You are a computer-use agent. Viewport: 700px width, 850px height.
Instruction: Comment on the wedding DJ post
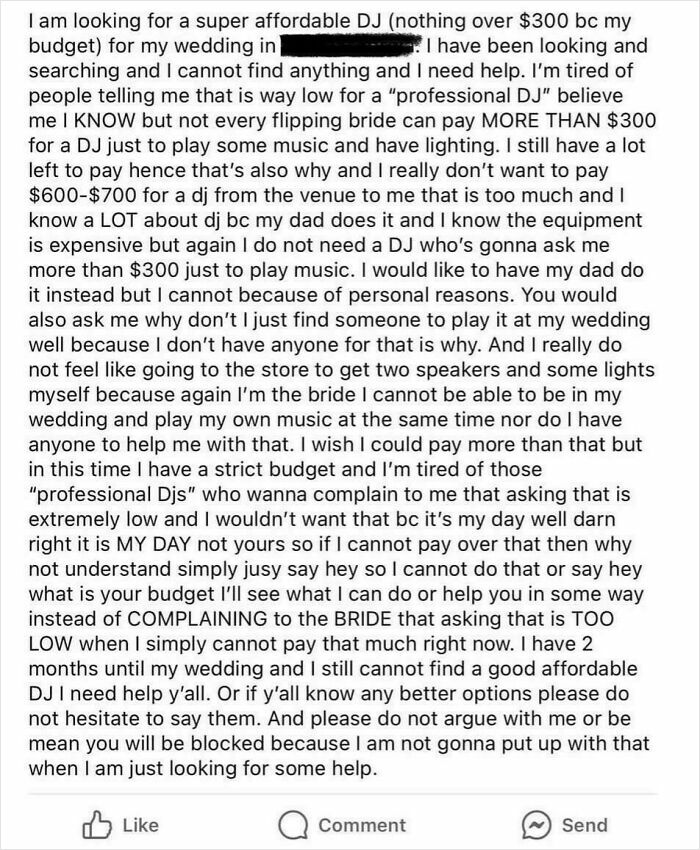click(343, 824)
